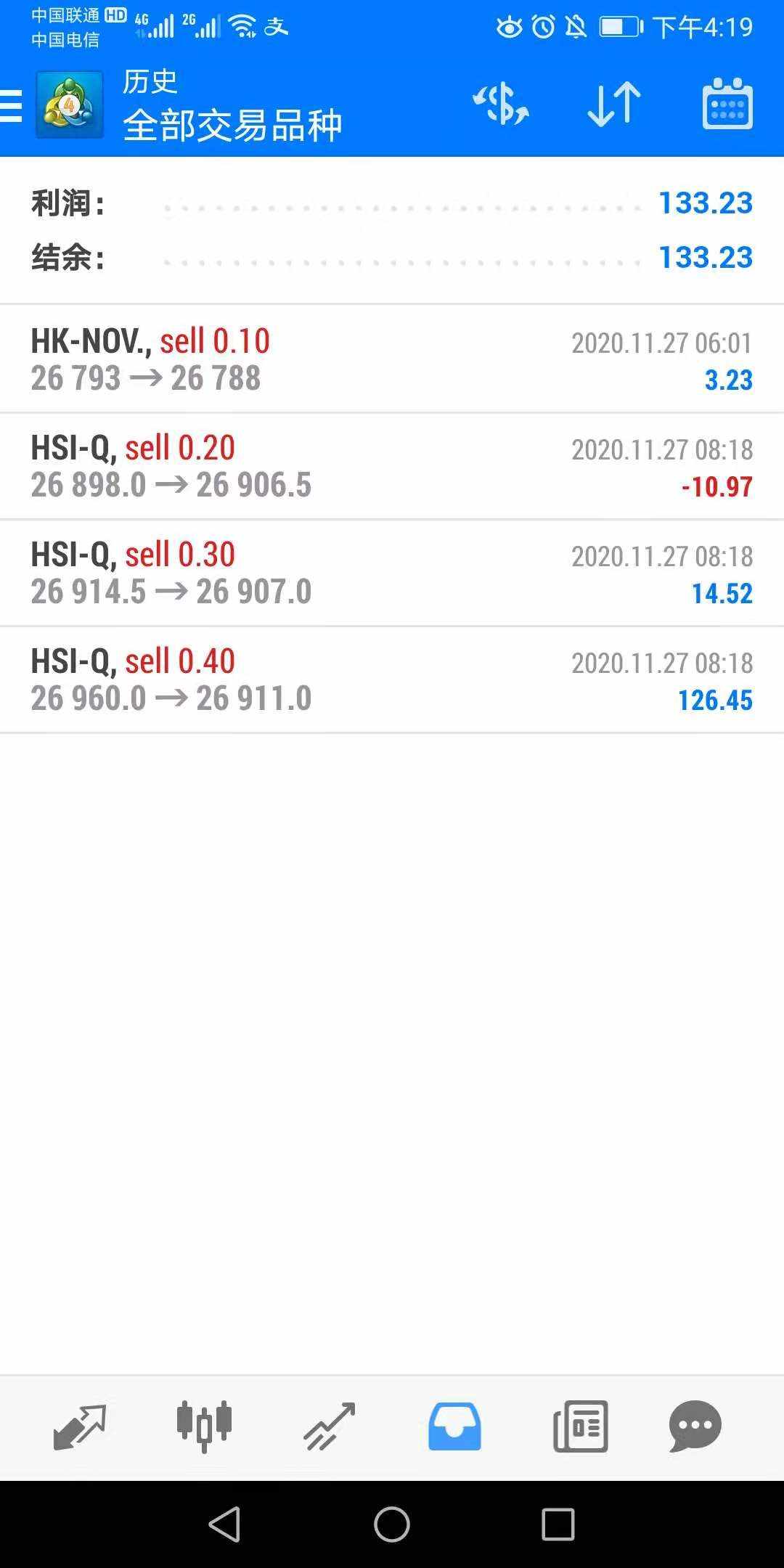Viewport: 784px width, 1568px height.
Task: View the HSI-Q sell 0.40 trade
Action: click(392, 679)
